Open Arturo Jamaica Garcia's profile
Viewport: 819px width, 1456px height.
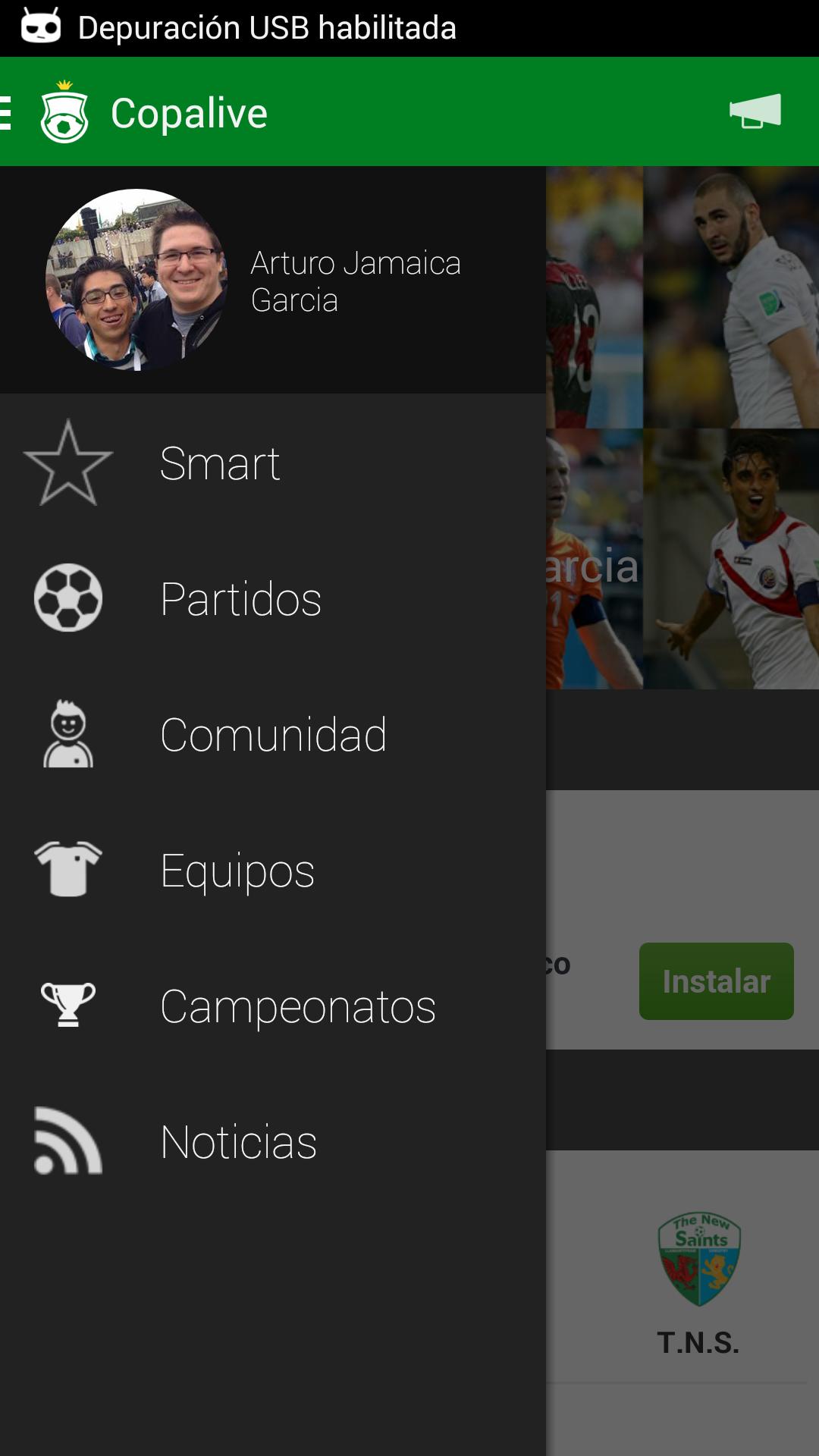click(273, 280)
